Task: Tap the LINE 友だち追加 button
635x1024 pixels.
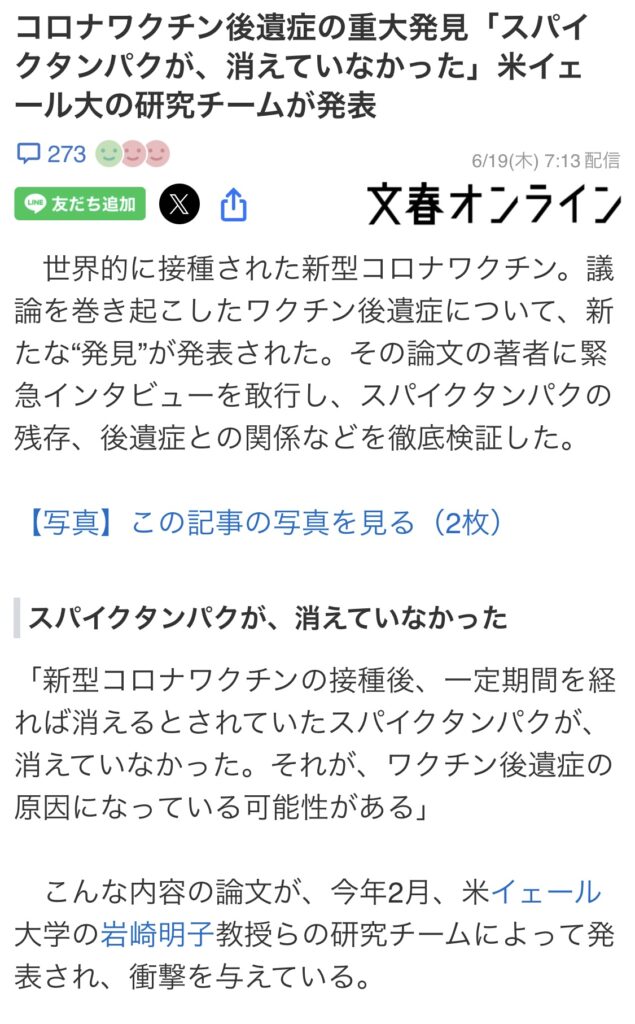Action: coord(80,204)
